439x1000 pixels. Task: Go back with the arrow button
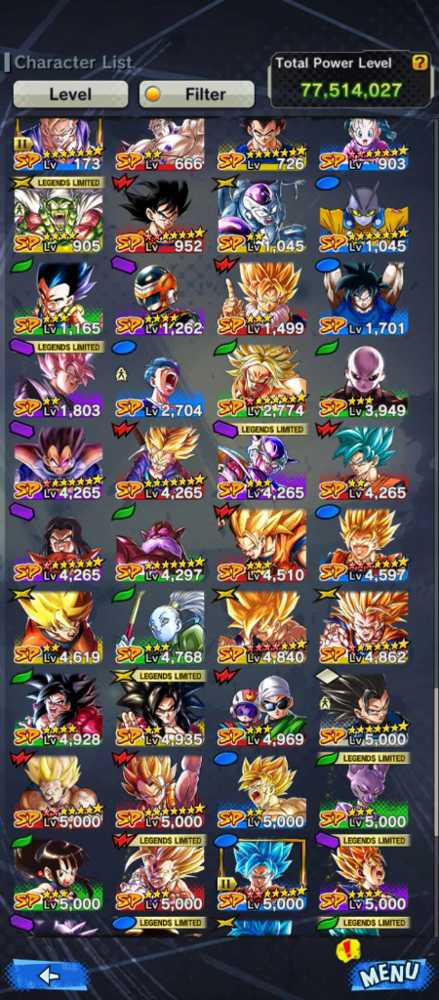[x=48, y=975]
